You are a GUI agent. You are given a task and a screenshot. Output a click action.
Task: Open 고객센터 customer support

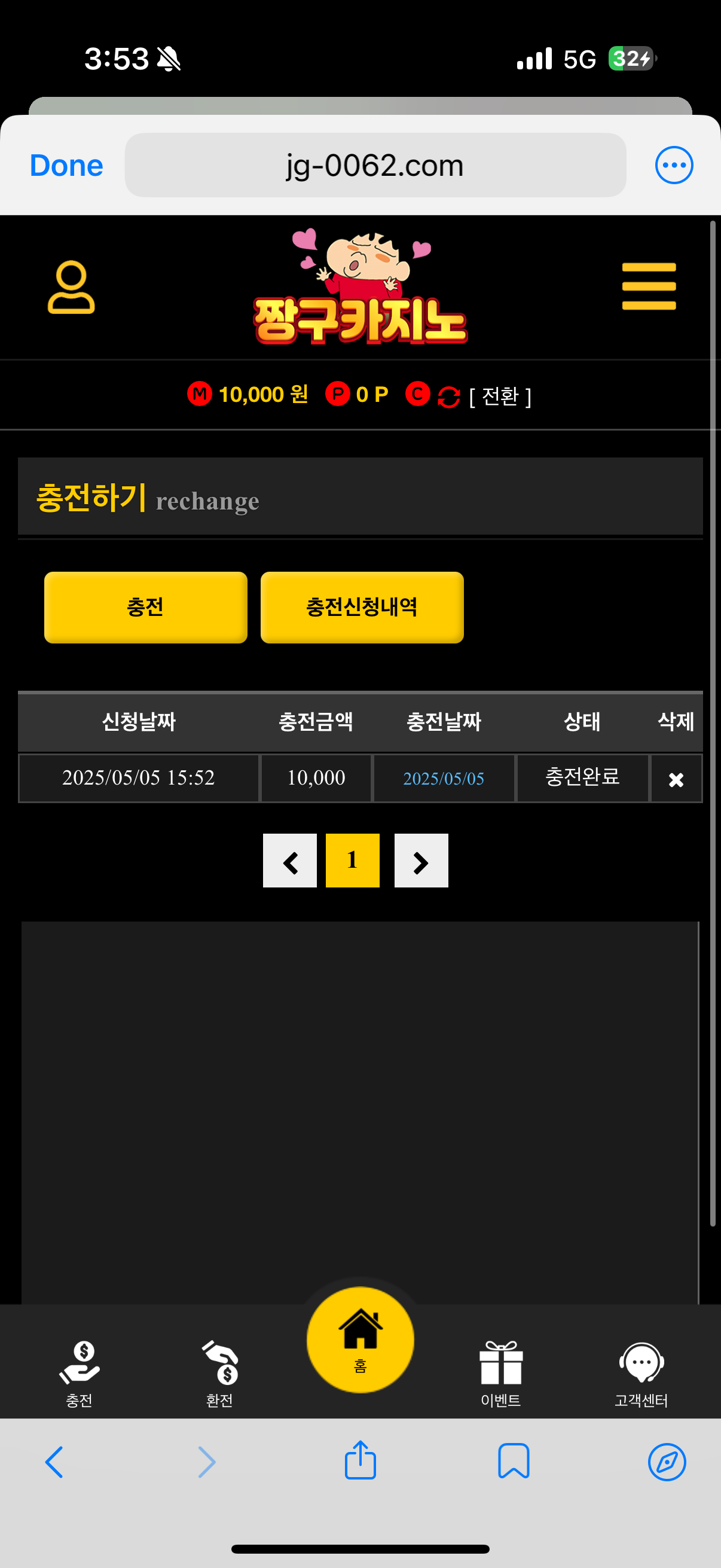(x=641, y=1374)
